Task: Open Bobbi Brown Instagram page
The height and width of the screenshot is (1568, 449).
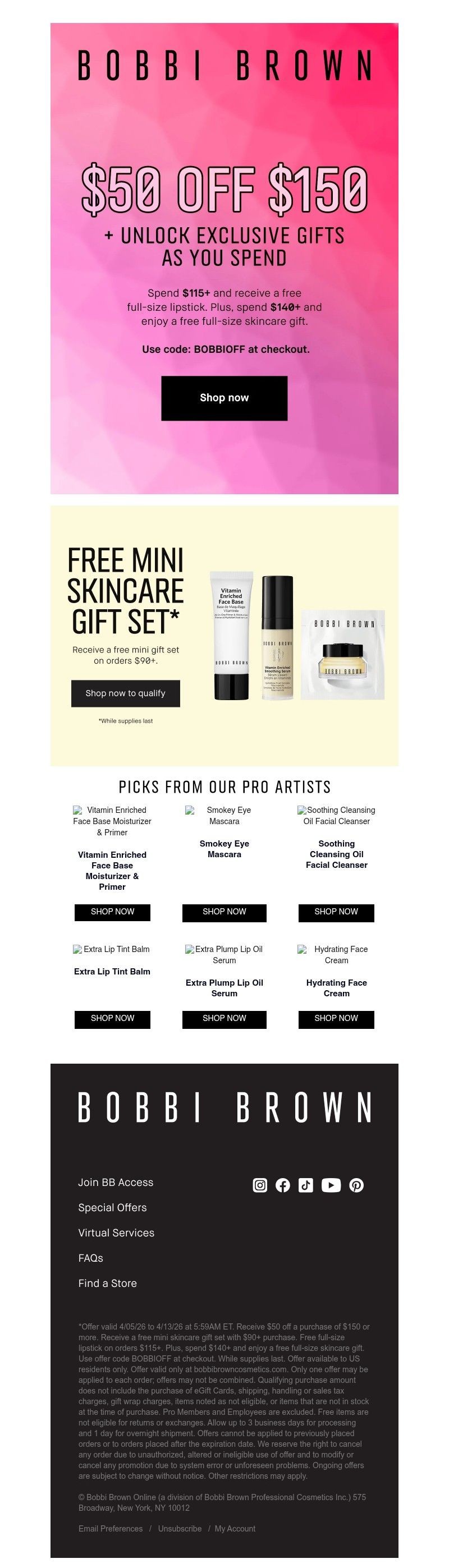Action: pos(260,1185)
